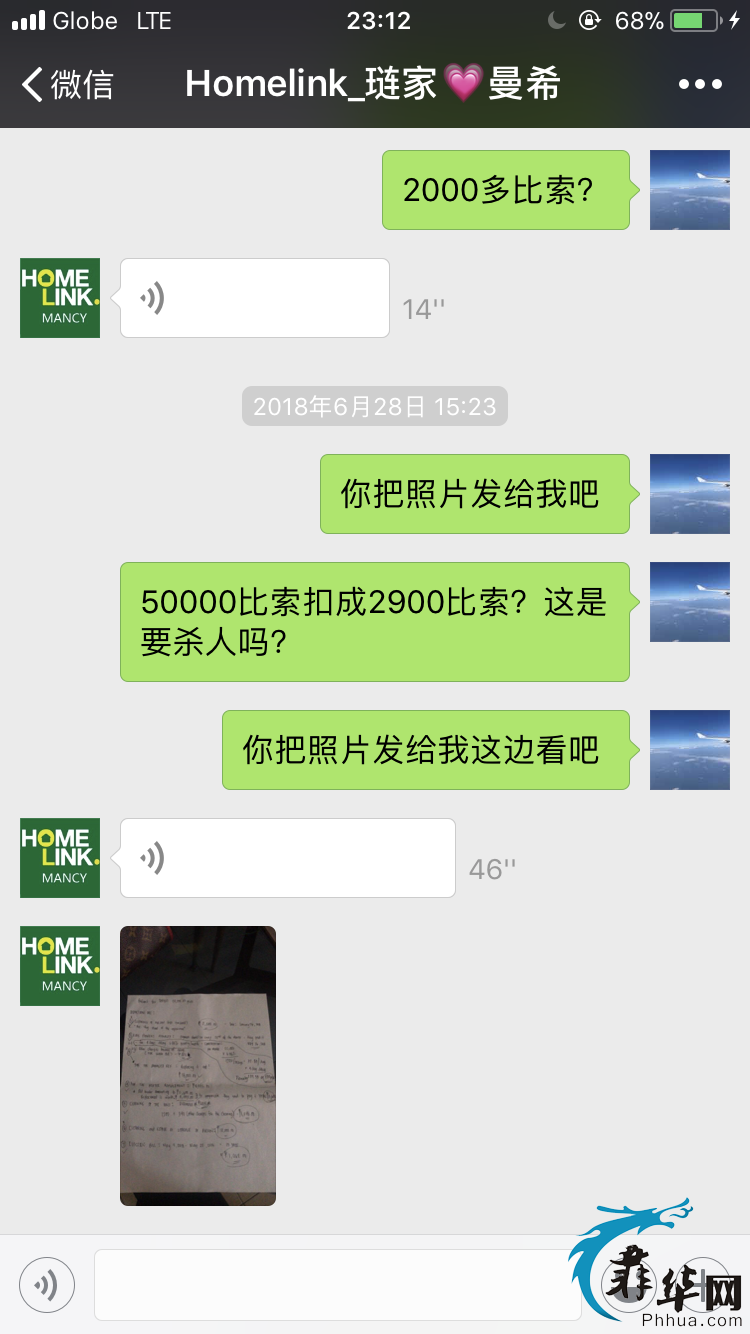Switch to voice input mode
Viewport: 750px width, 1334px height.
click(x=46, y=1285)
